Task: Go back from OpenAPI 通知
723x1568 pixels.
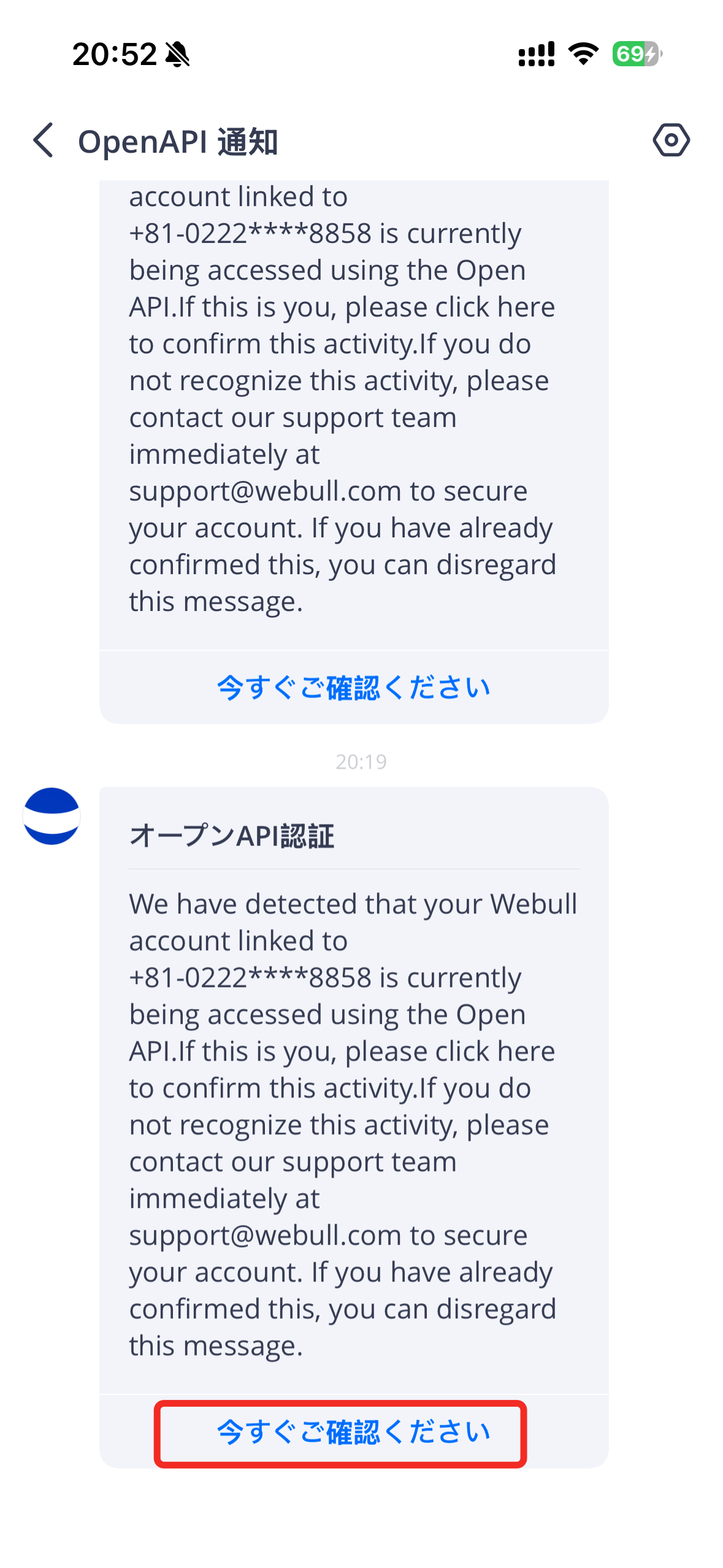Action: point(43,140)
